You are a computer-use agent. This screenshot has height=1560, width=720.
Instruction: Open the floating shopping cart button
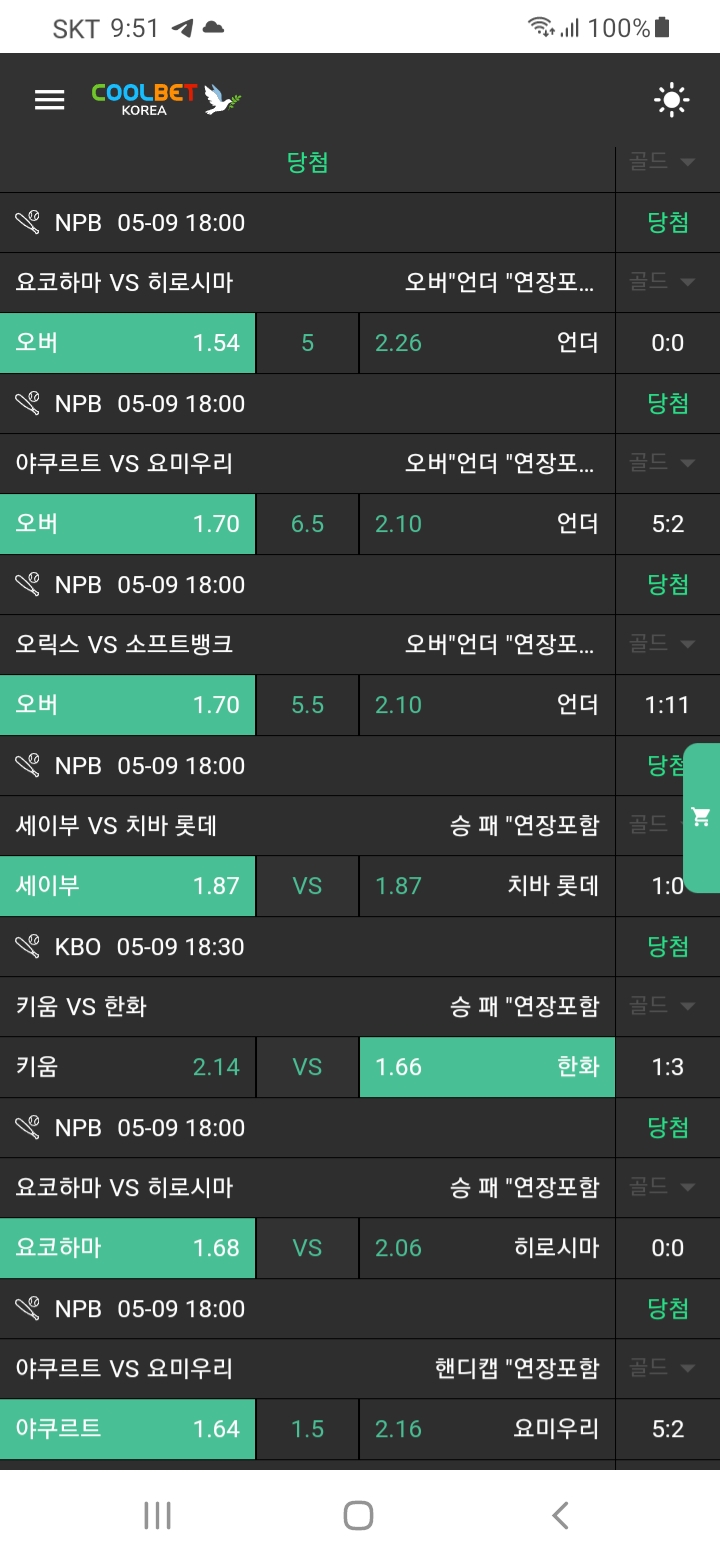click(701, 817)
